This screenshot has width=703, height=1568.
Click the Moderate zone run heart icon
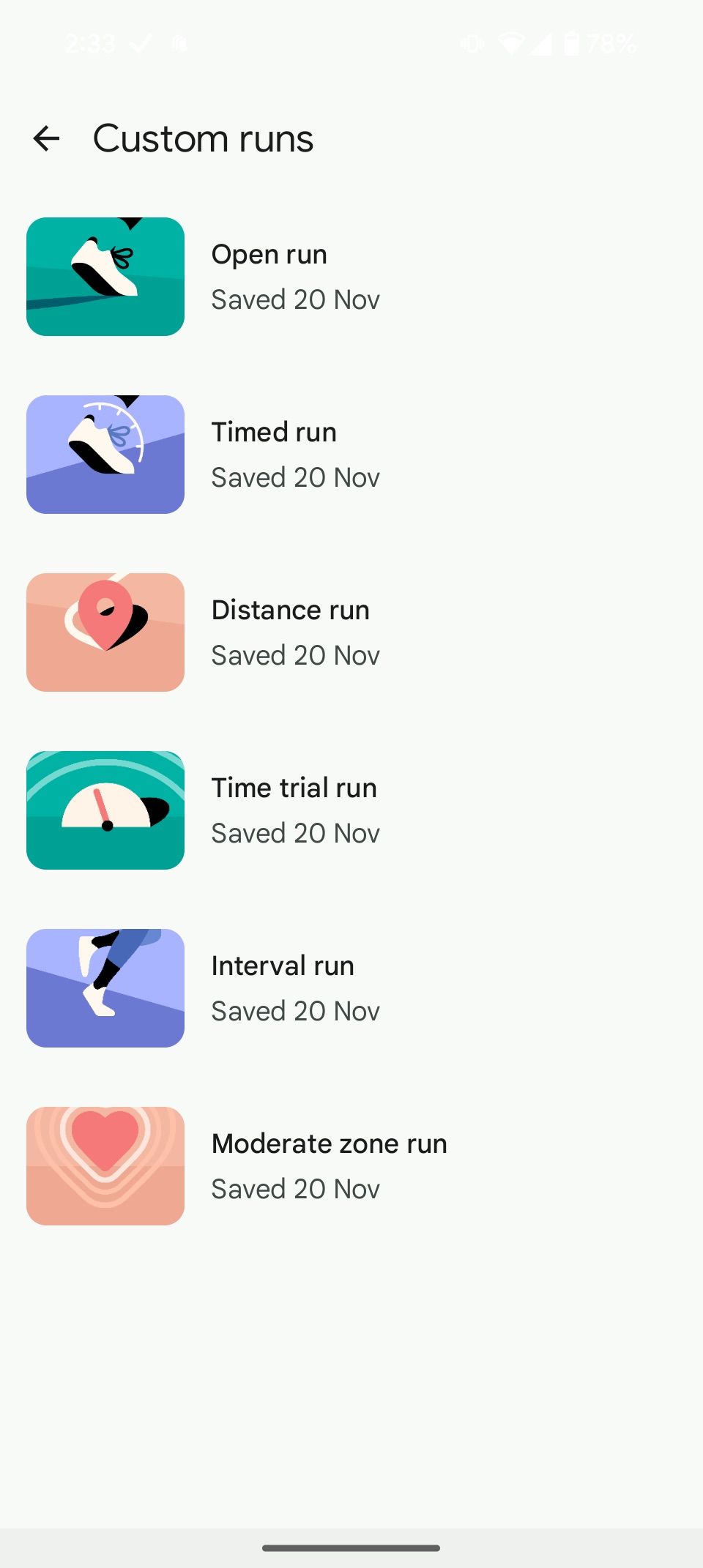(105, 1165)
